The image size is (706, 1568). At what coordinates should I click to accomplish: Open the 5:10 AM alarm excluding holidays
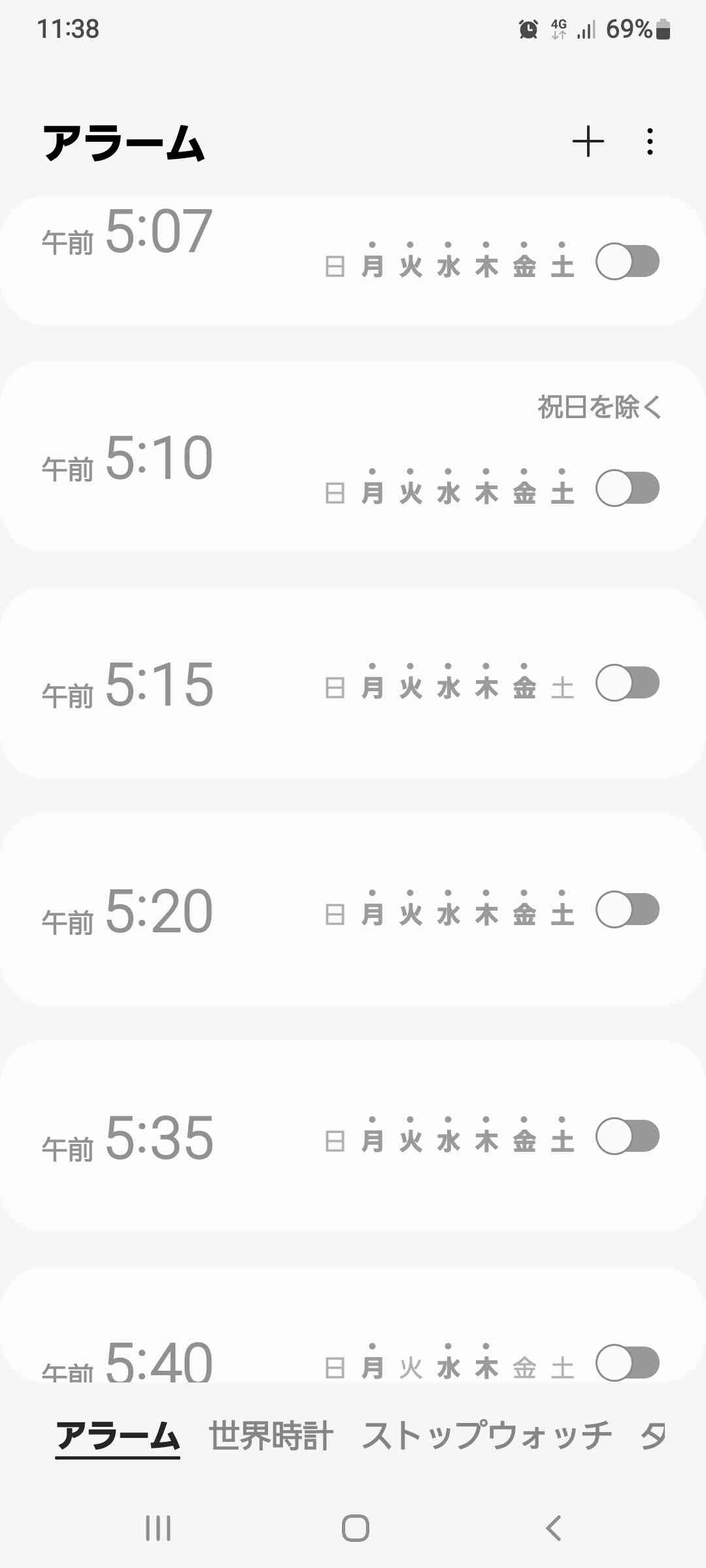(353, 456)
